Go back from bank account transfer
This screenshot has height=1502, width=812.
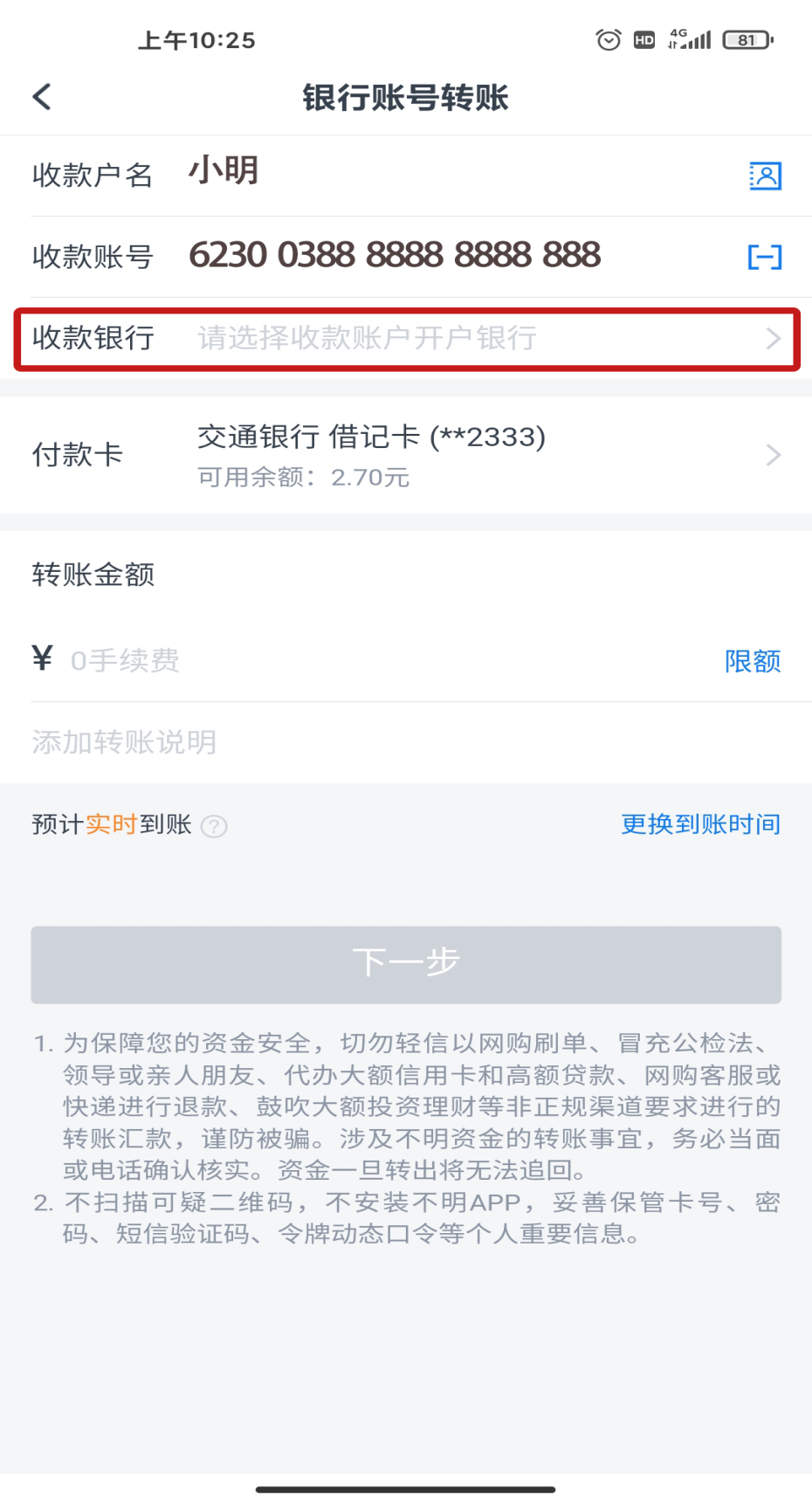coord(42,97)
